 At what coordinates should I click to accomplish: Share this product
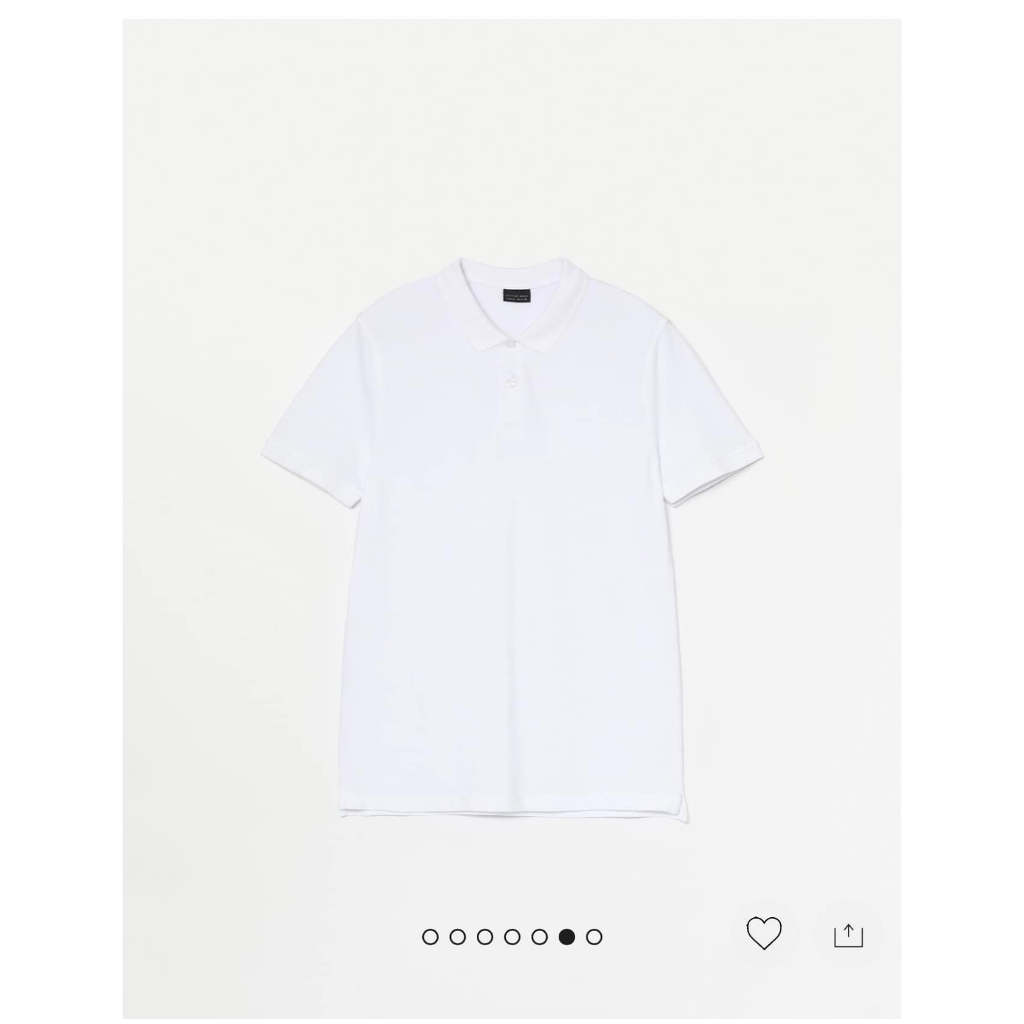tap(848, 936)
